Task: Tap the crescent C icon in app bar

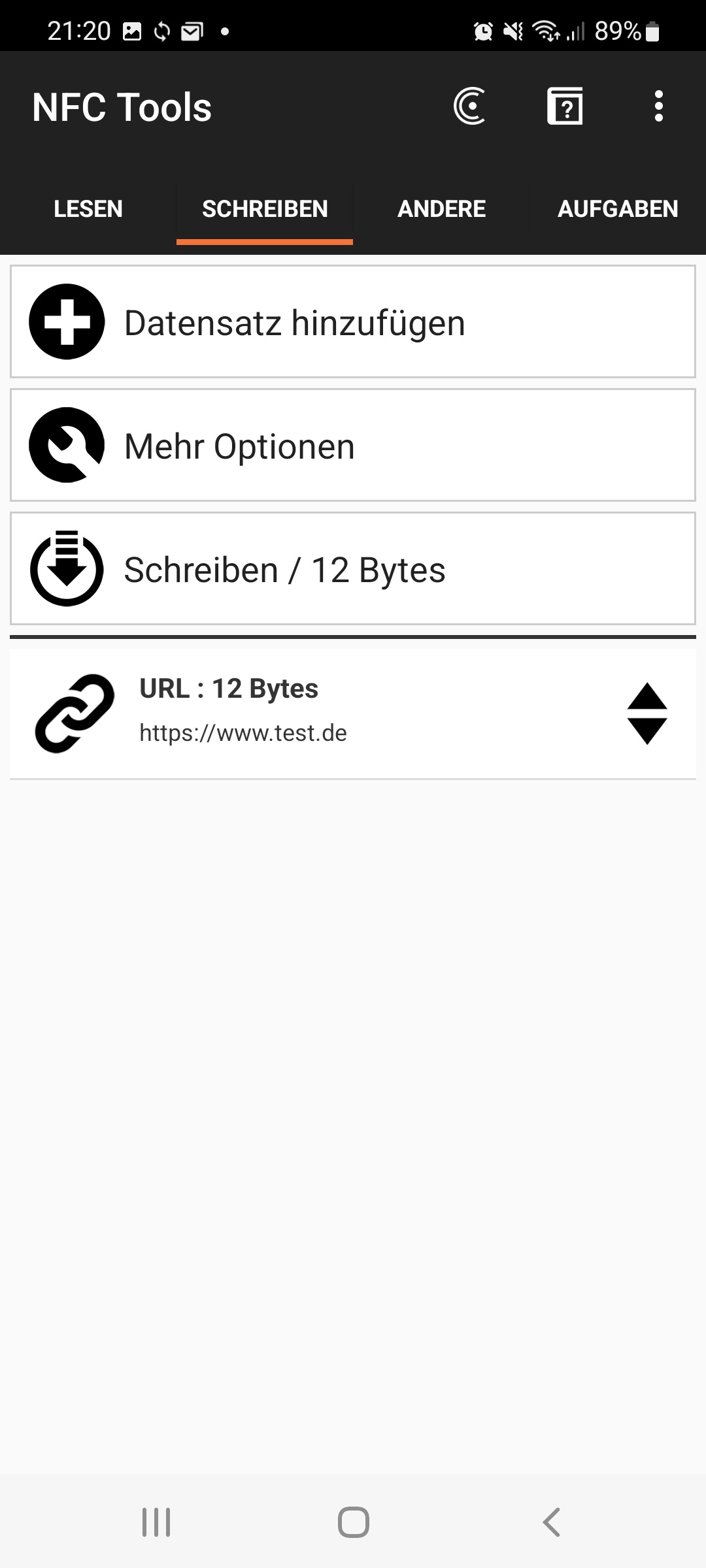Action: 469,106
